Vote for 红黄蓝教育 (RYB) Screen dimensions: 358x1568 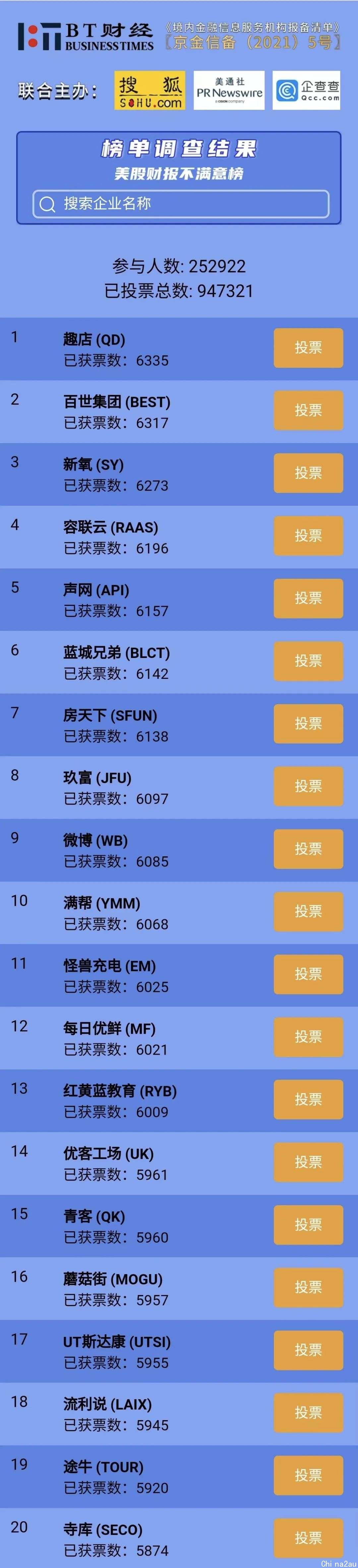point(308,1099)
